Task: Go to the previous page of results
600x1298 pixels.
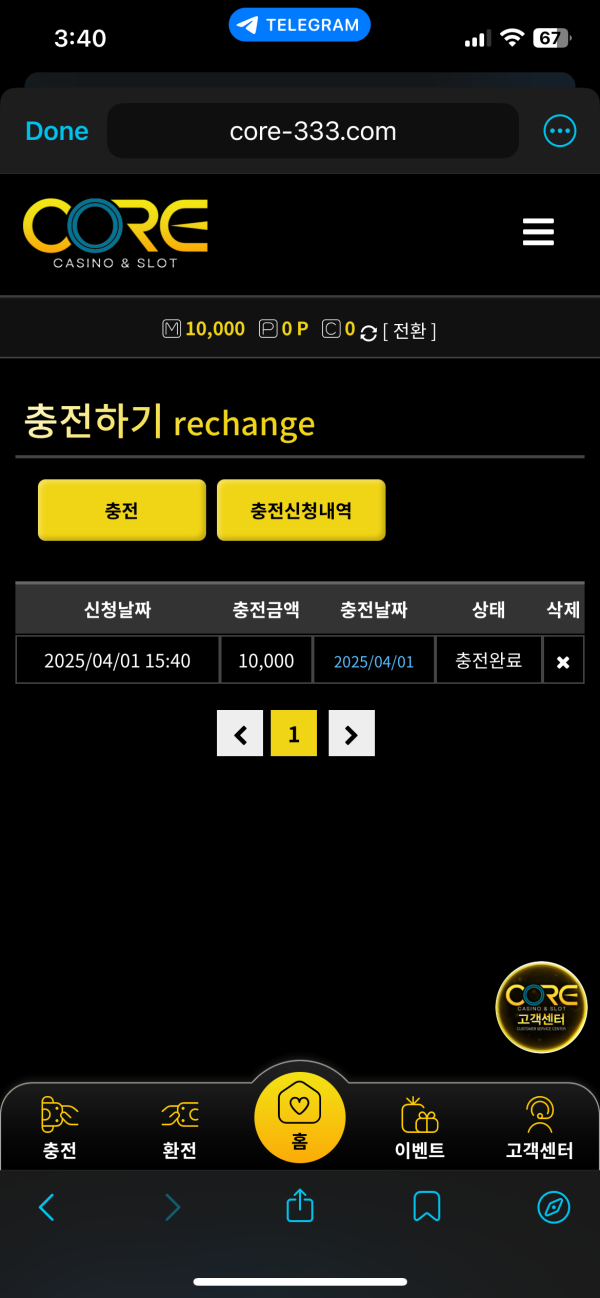Action: pyautogui.click(x=240, y=734)
